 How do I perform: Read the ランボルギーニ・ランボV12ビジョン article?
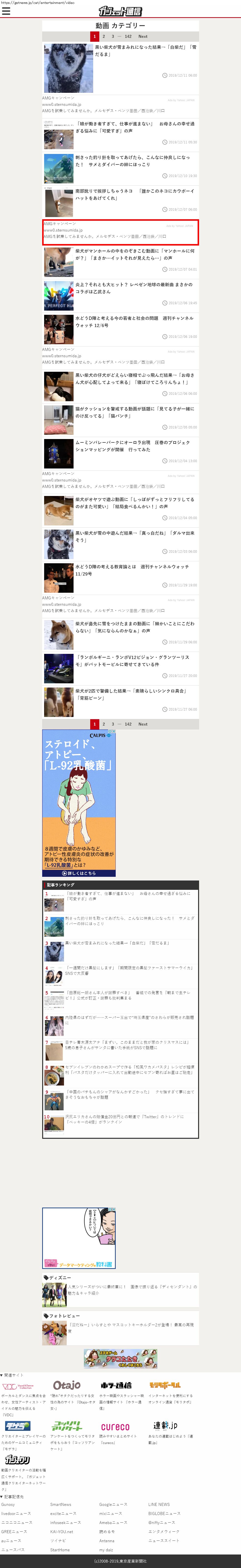[134, 660]
